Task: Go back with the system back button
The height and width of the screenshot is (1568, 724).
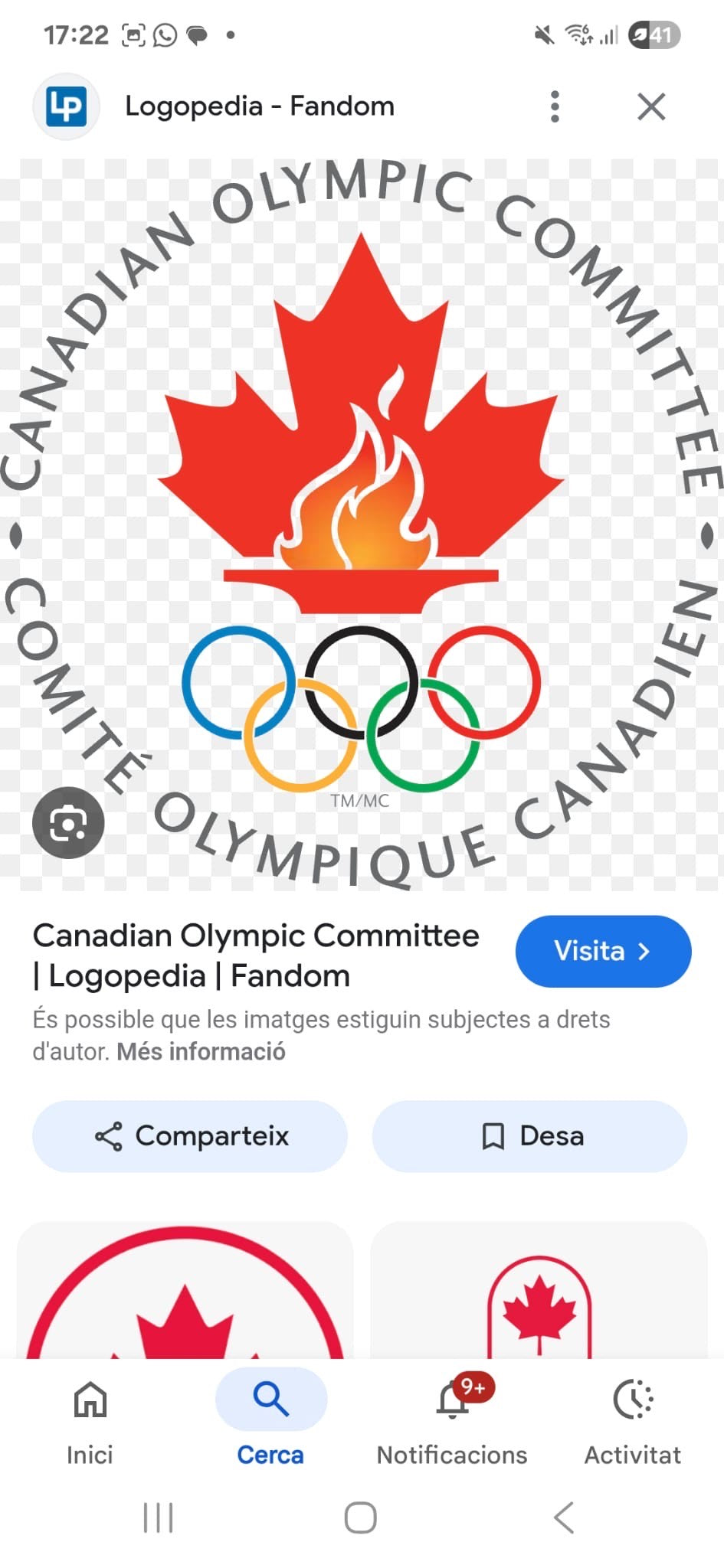Action: (564, 1517)
